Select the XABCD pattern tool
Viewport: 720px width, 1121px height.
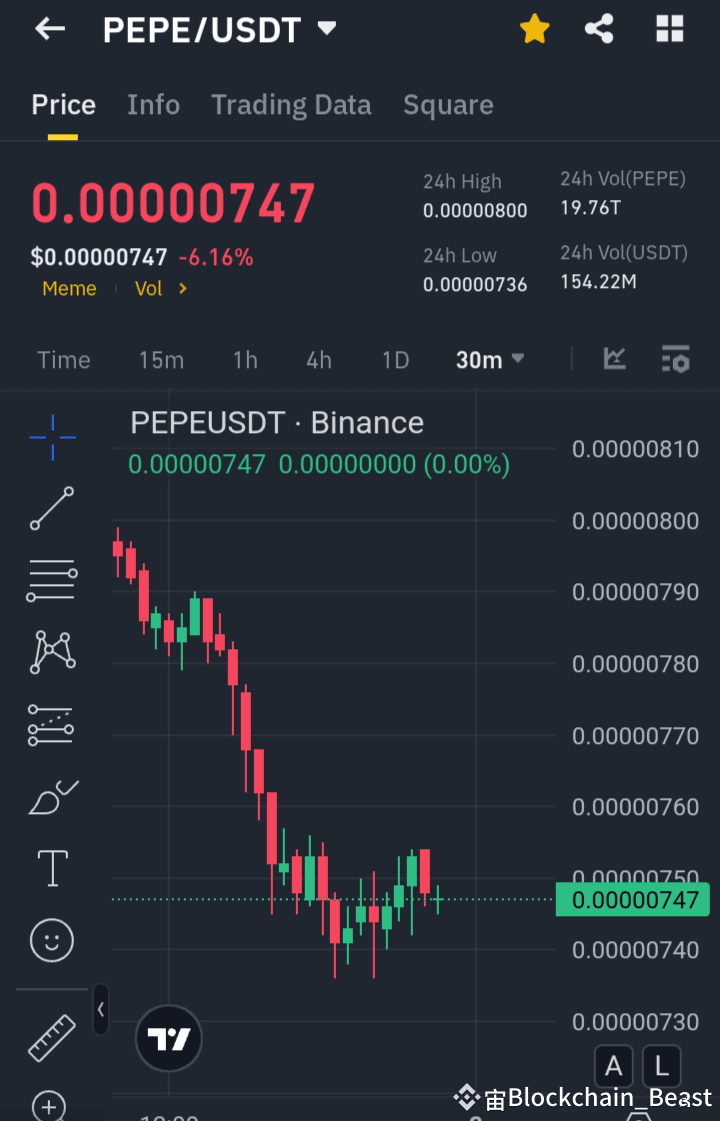[x=51, y=652]
